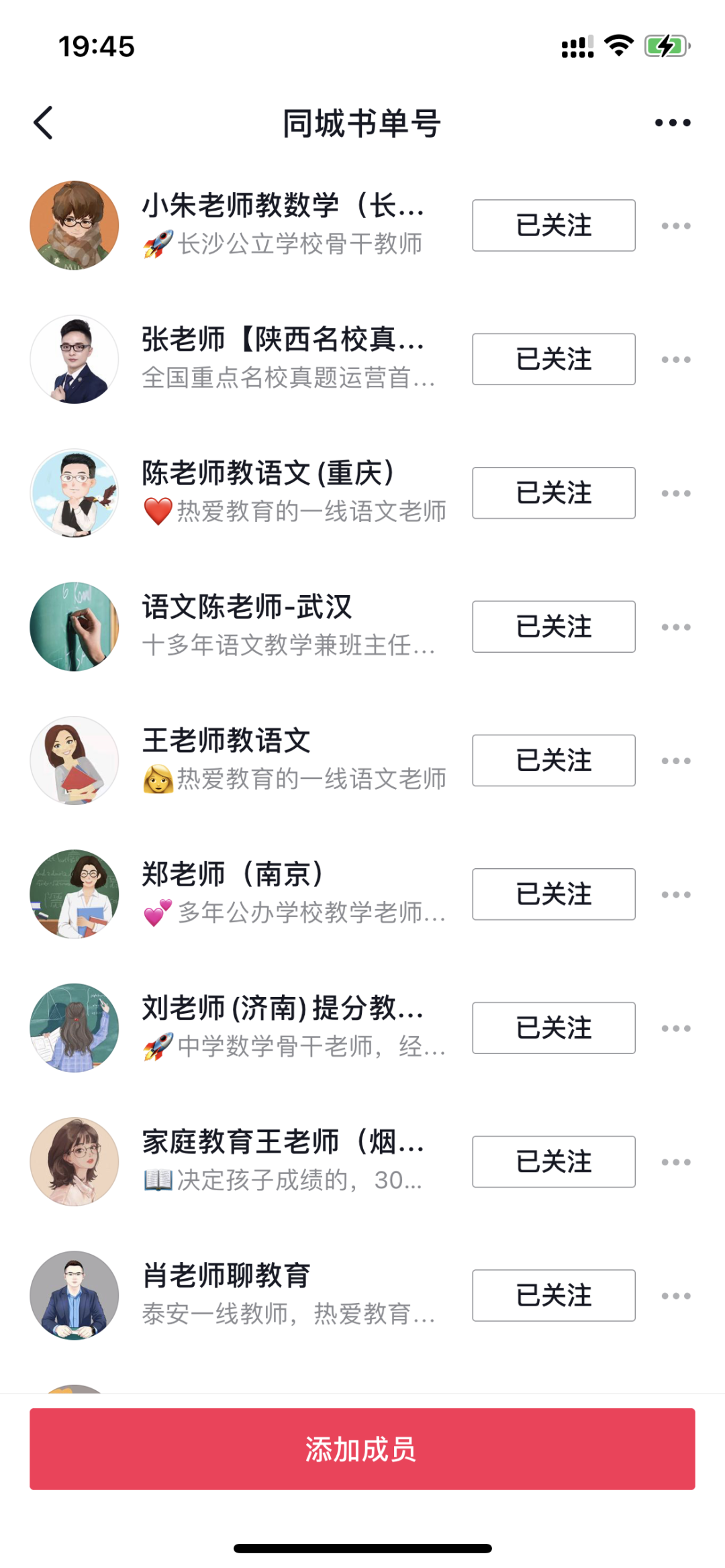Show more options for 肖老师聊教育
Viewport: 725px width, 1568px height.
pyautogui.click(x=675, y=1296)
